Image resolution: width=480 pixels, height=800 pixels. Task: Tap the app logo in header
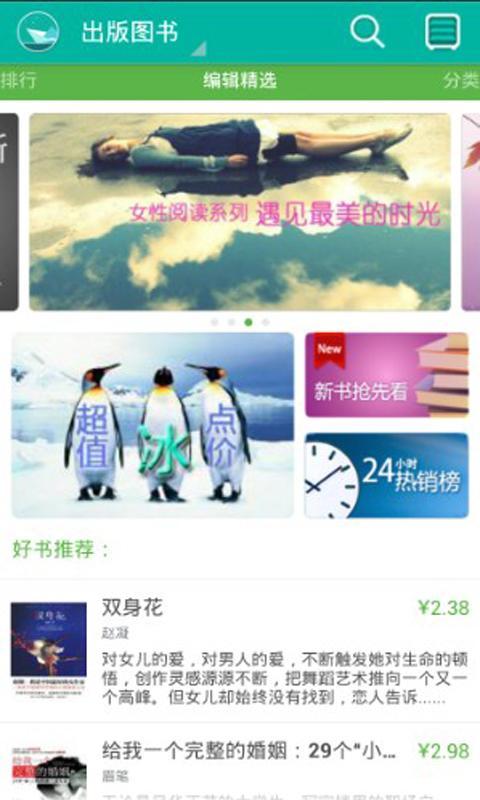tap(38, 32)
